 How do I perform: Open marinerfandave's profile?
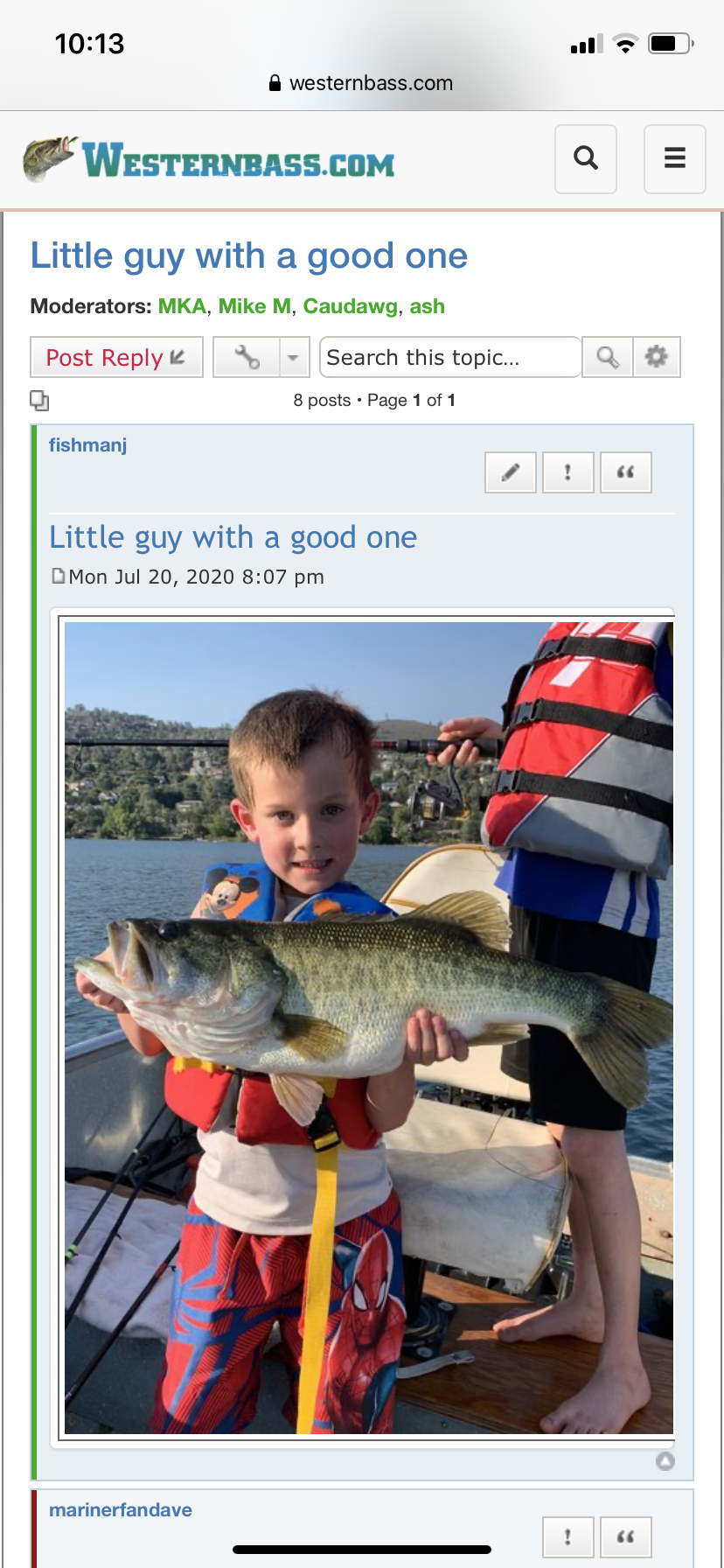(121, 1509)
